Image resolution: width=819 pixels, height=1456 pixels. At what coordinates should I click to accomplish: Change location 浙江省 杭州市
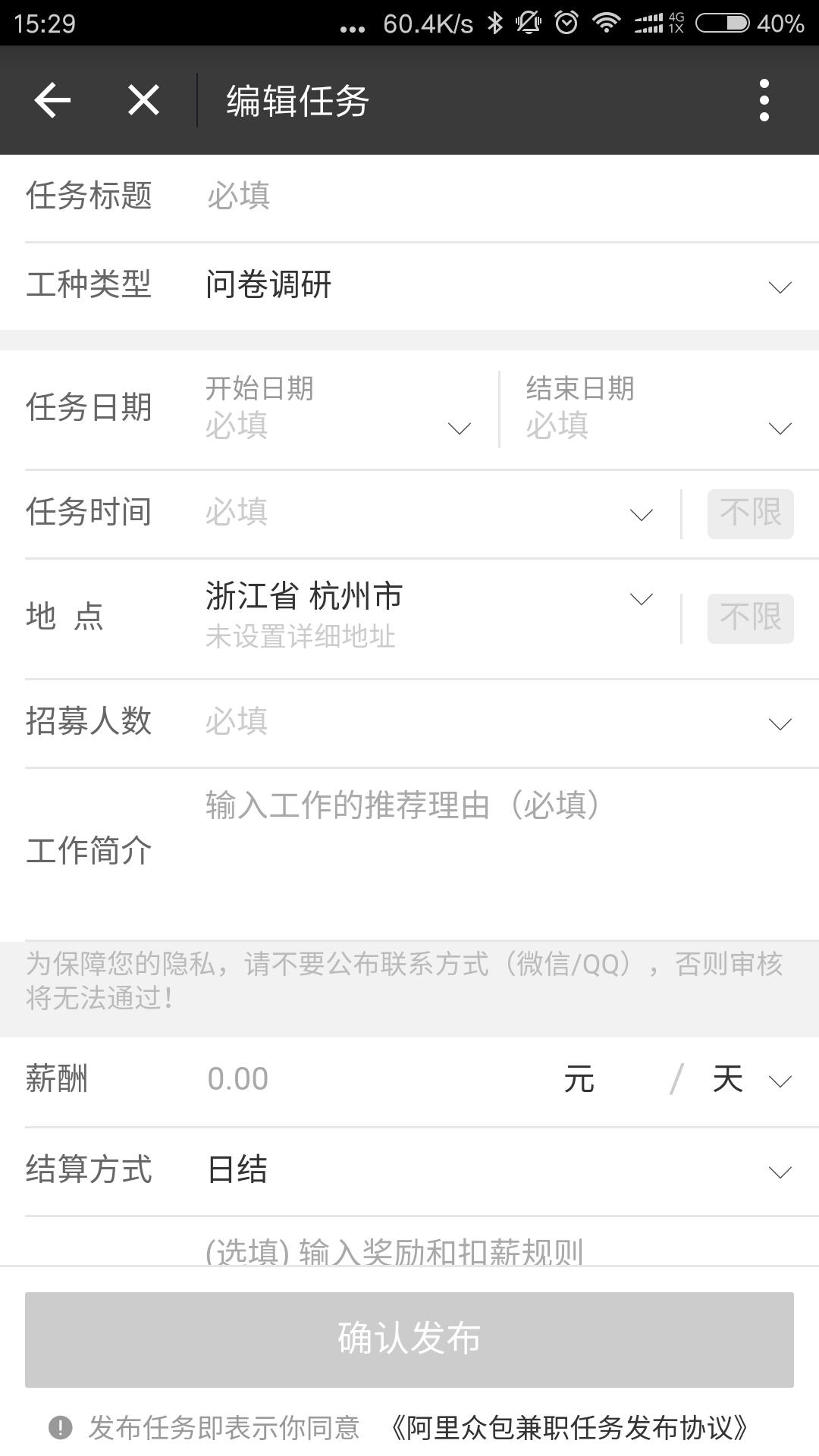[x=428, y=614]
